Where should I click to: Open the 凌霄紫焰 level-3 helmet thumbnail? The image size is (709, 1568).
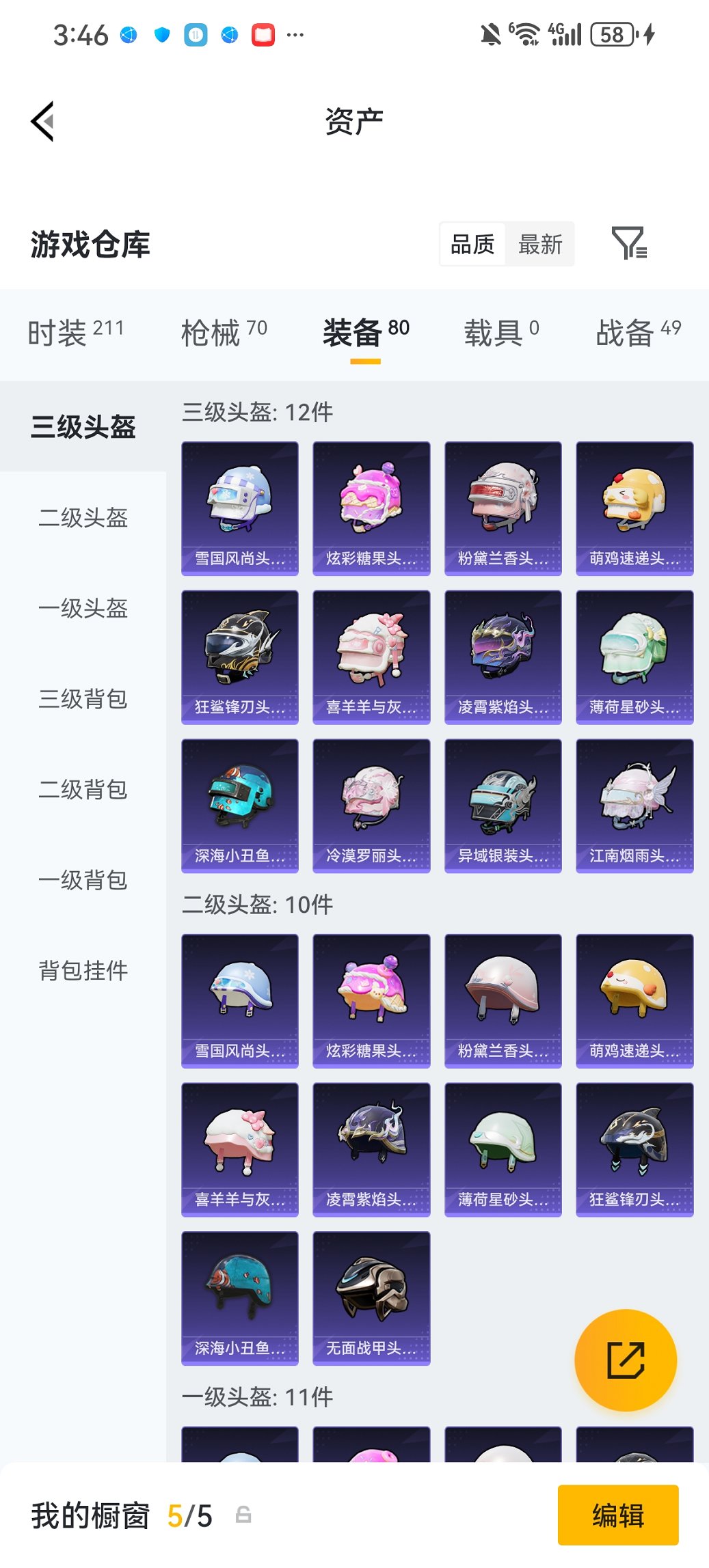(x=502, y=656)
